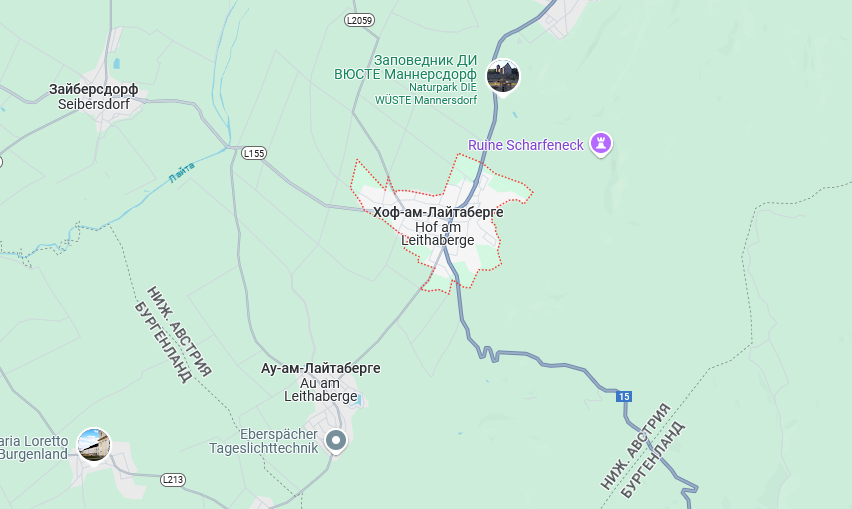Select the Hof am Leithaberge town label
This screenshot has height=509, width=852.
click(438, 226)
